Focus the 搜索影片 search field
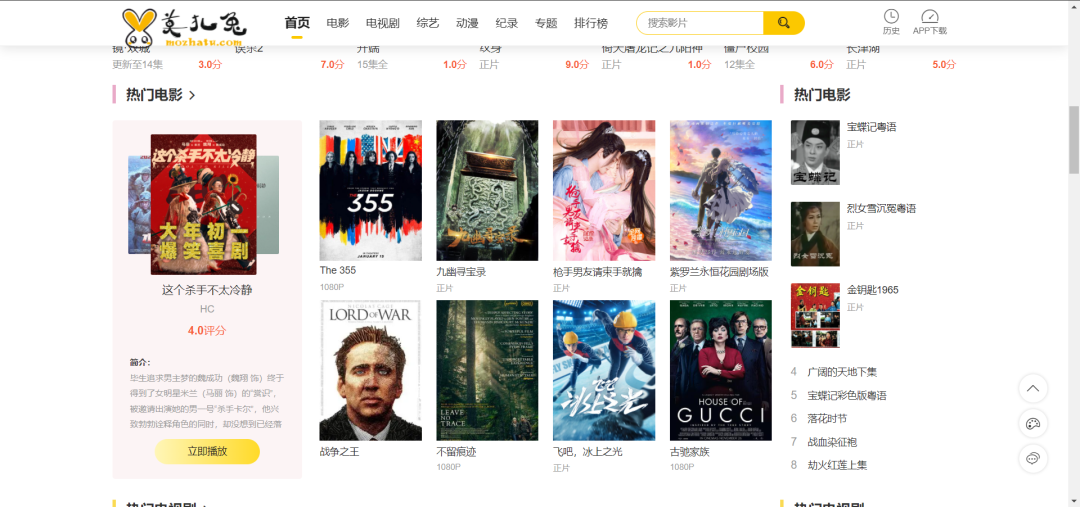Image resolution: width=1080 pixels, height=507 pixels. 700,22
